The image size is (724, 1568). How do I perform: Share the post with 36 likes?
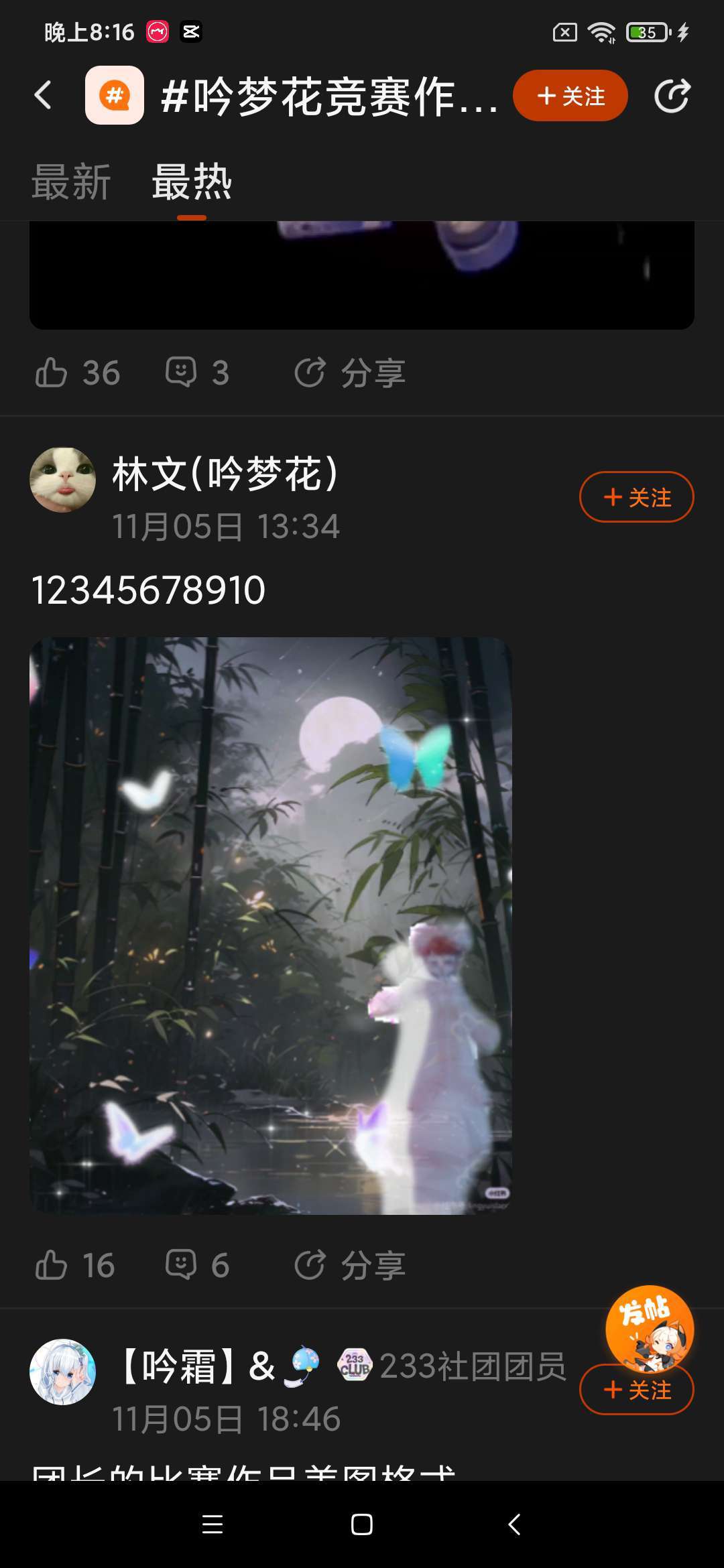pos(350,373)
